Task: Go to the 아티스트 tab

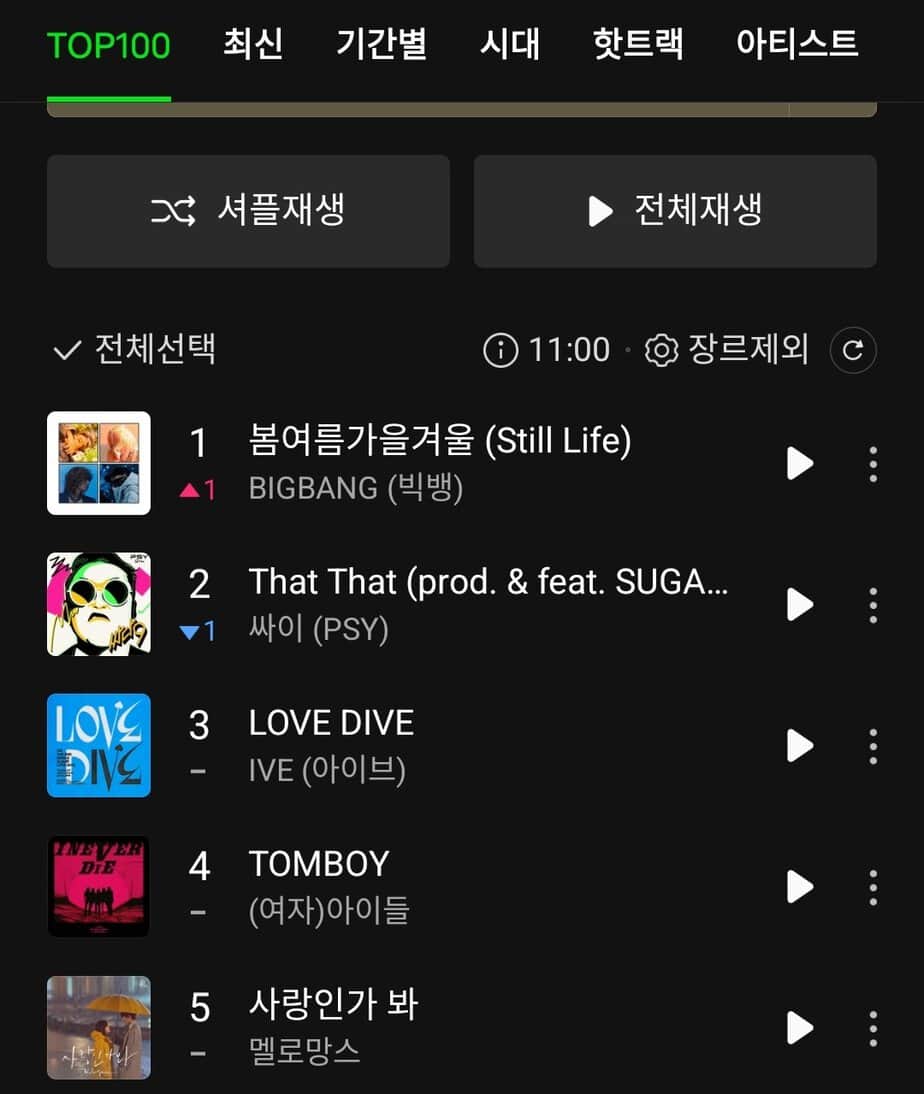Action: (796, 45)
